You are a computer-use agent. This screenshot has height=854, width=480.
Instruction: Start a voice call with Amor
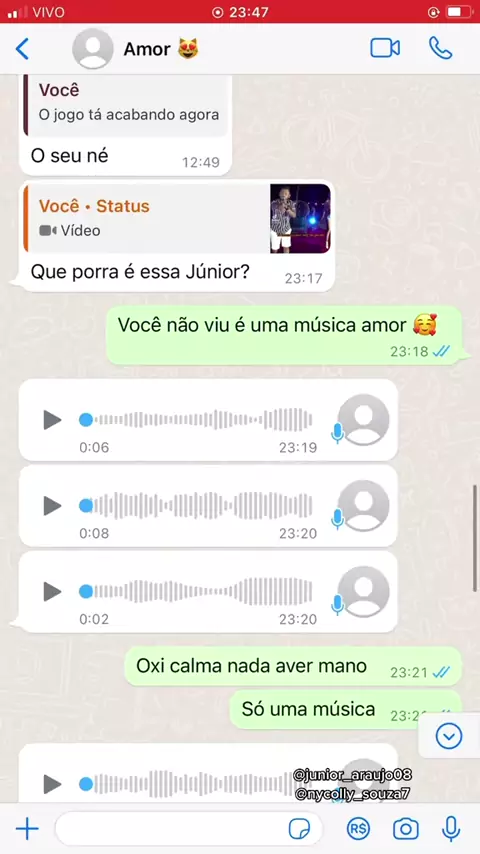click(x=440, y=48)
